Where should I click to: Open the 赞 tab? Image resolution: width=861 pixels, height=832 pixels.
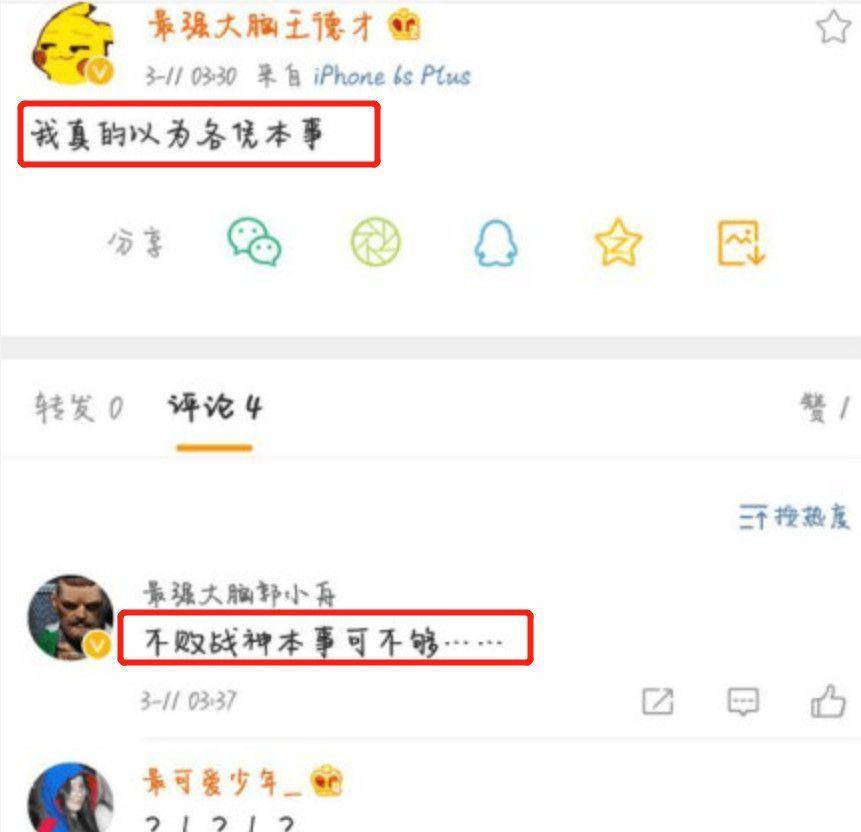(824, 407)
